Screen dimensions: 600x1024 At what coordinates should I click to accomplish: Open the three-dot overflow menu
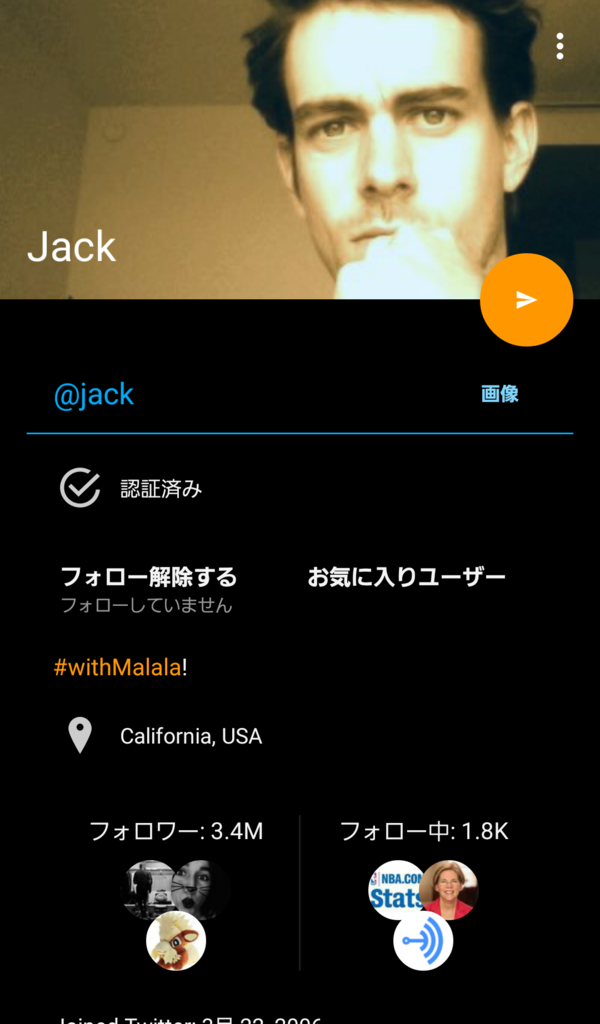point(560,46)
